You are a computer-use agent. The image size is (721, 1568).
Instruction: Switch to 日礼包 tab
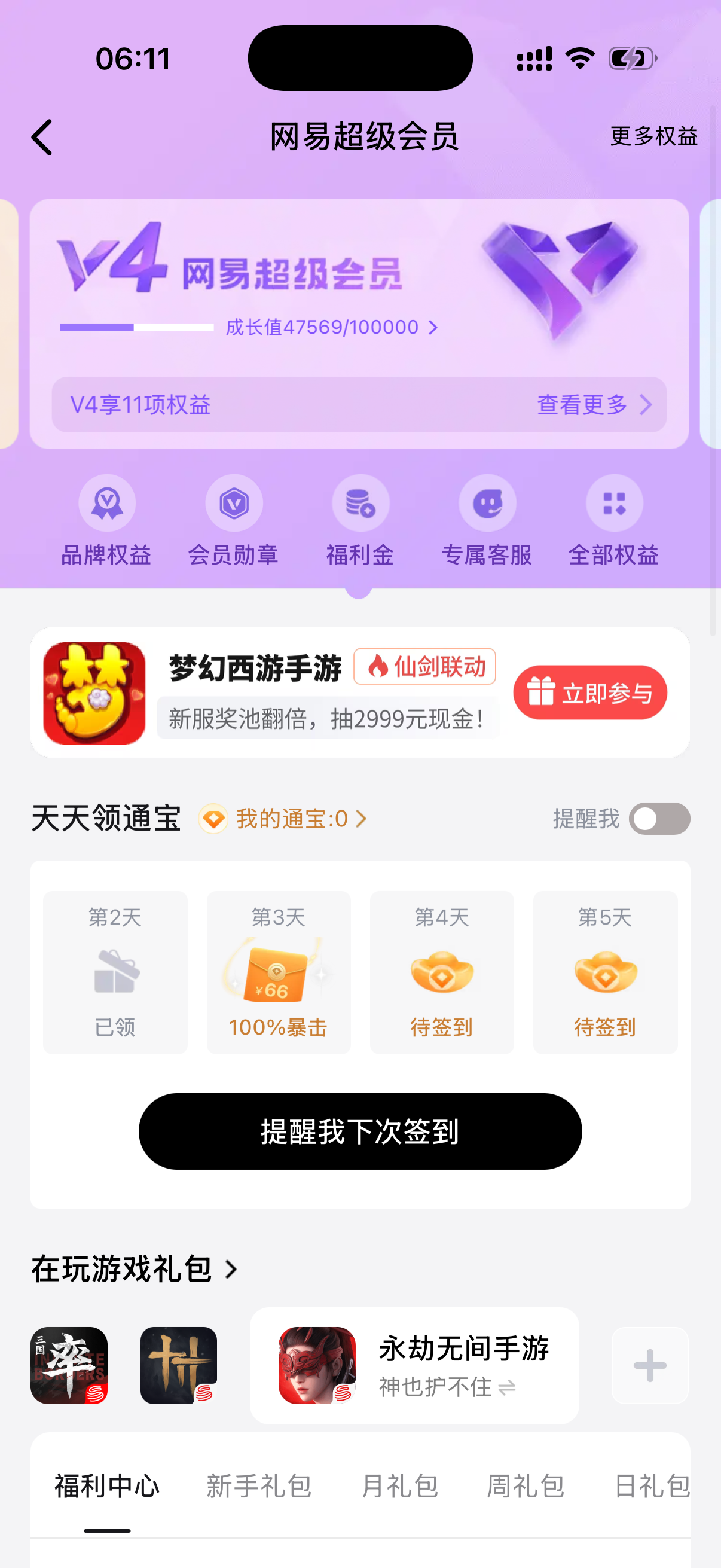point(651,1486)
